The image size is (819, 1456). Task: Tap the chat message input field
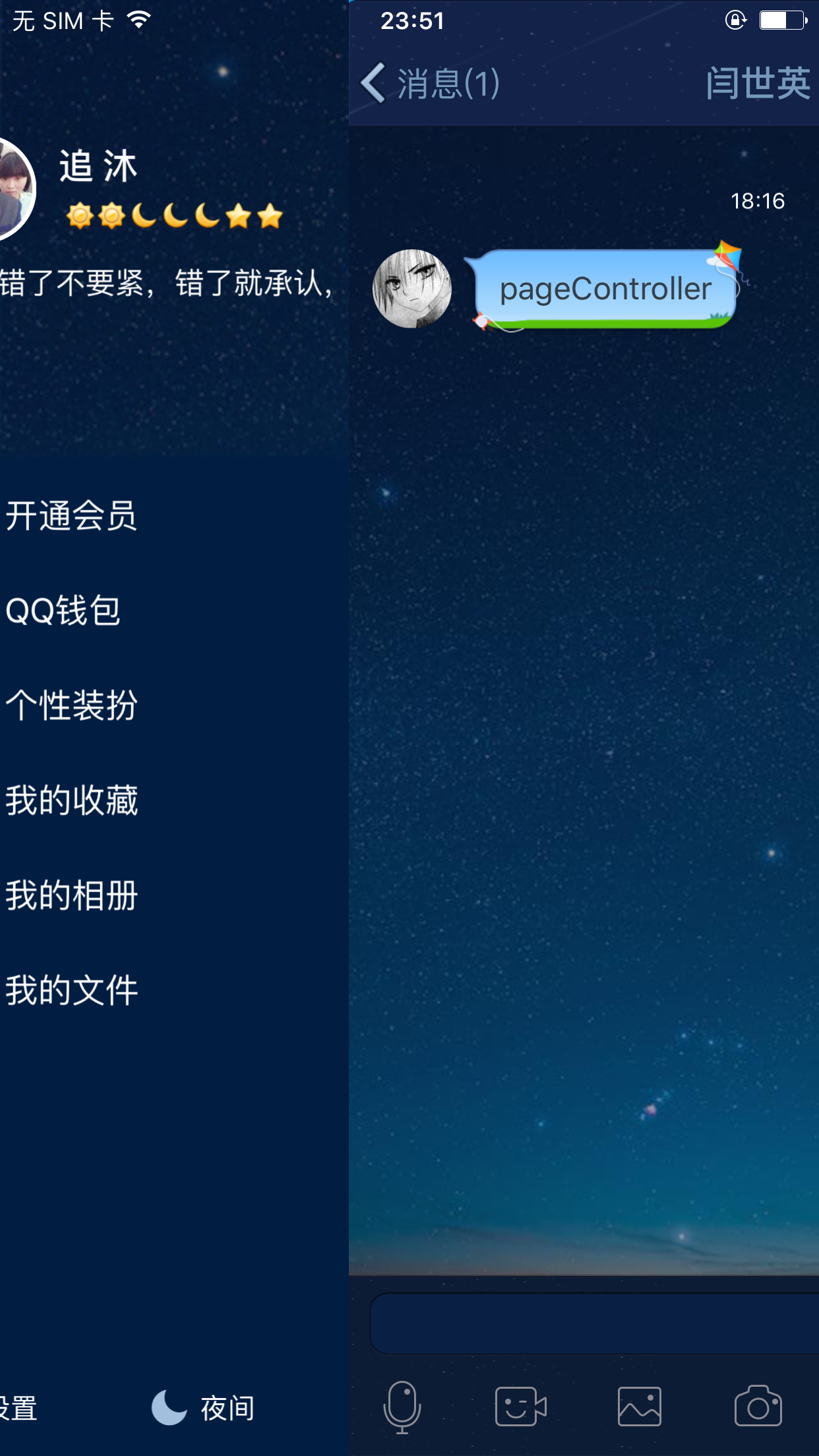(x=595, y=1323)
